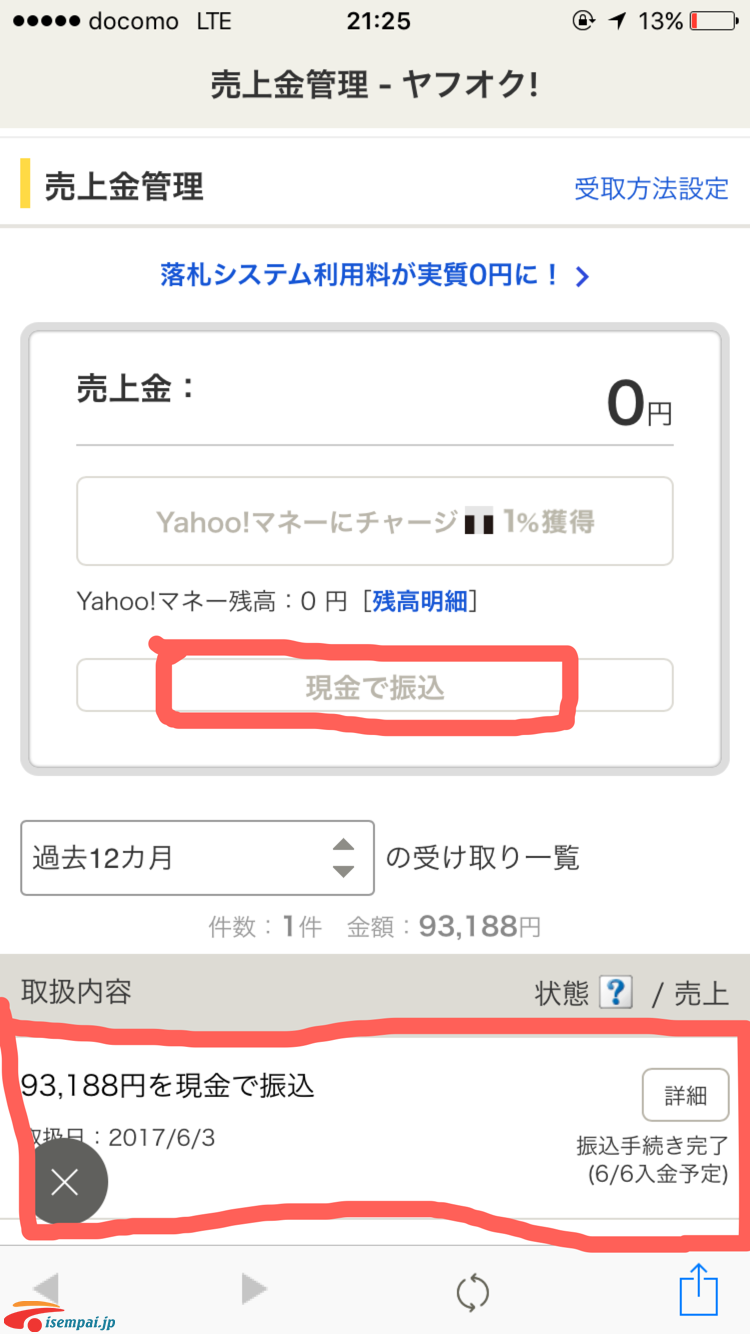This screenshot has height=1334, width=750.
Task: Open the 状態 help question mark
Action: click(616, 992)
